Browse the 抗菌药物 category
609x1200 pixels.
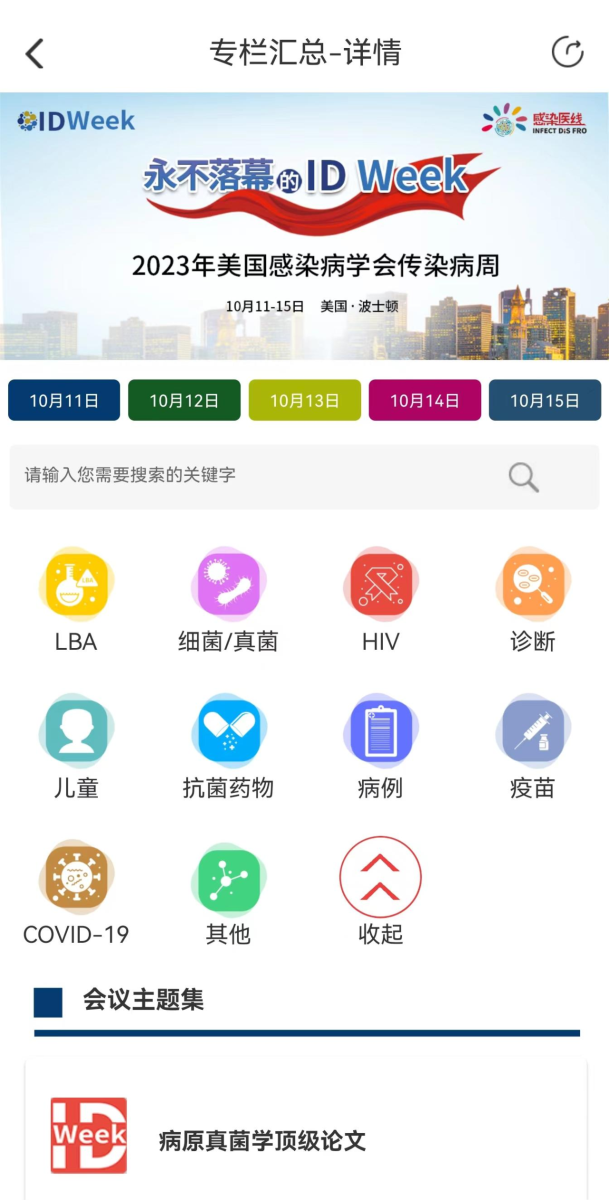point(228,747)
